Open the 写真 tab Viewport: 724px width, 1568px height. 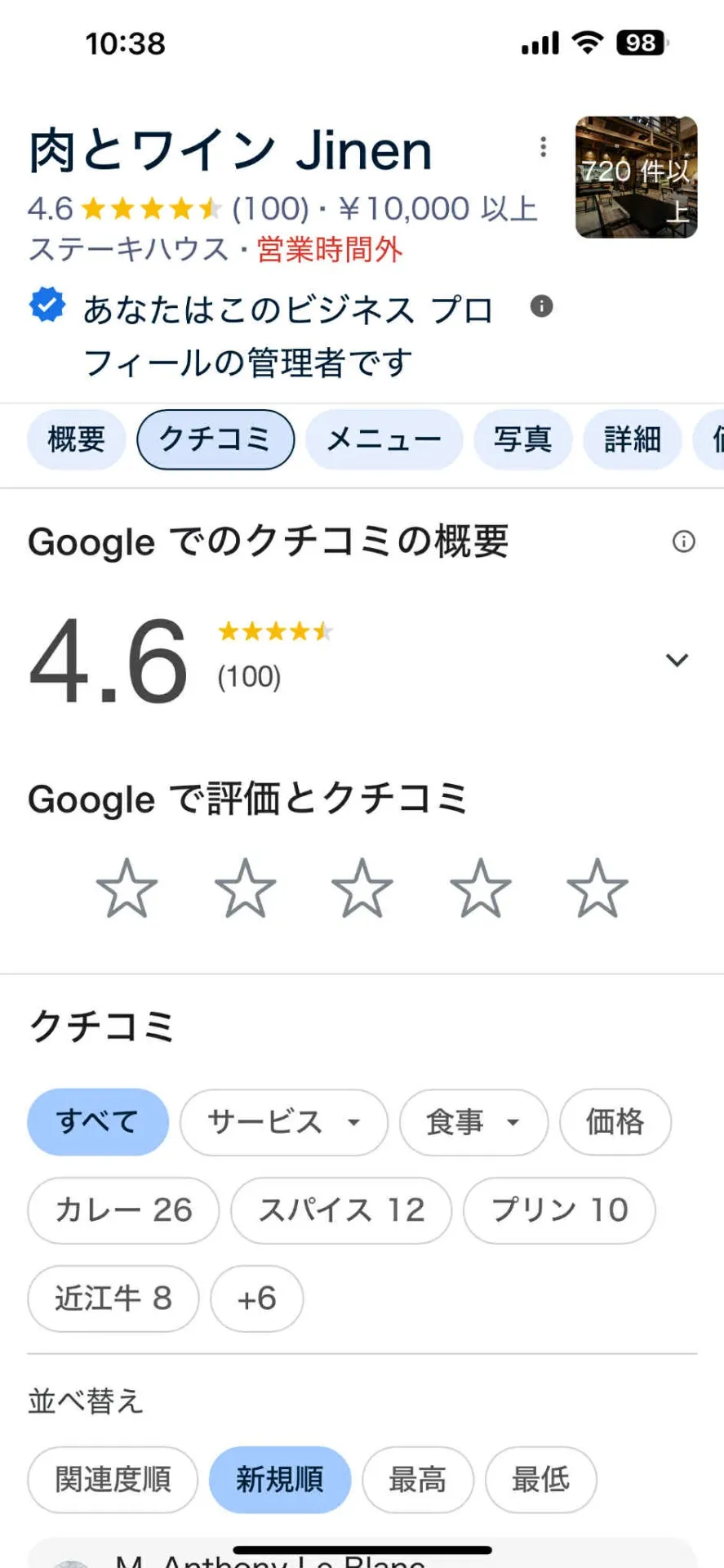click(522, 439)
